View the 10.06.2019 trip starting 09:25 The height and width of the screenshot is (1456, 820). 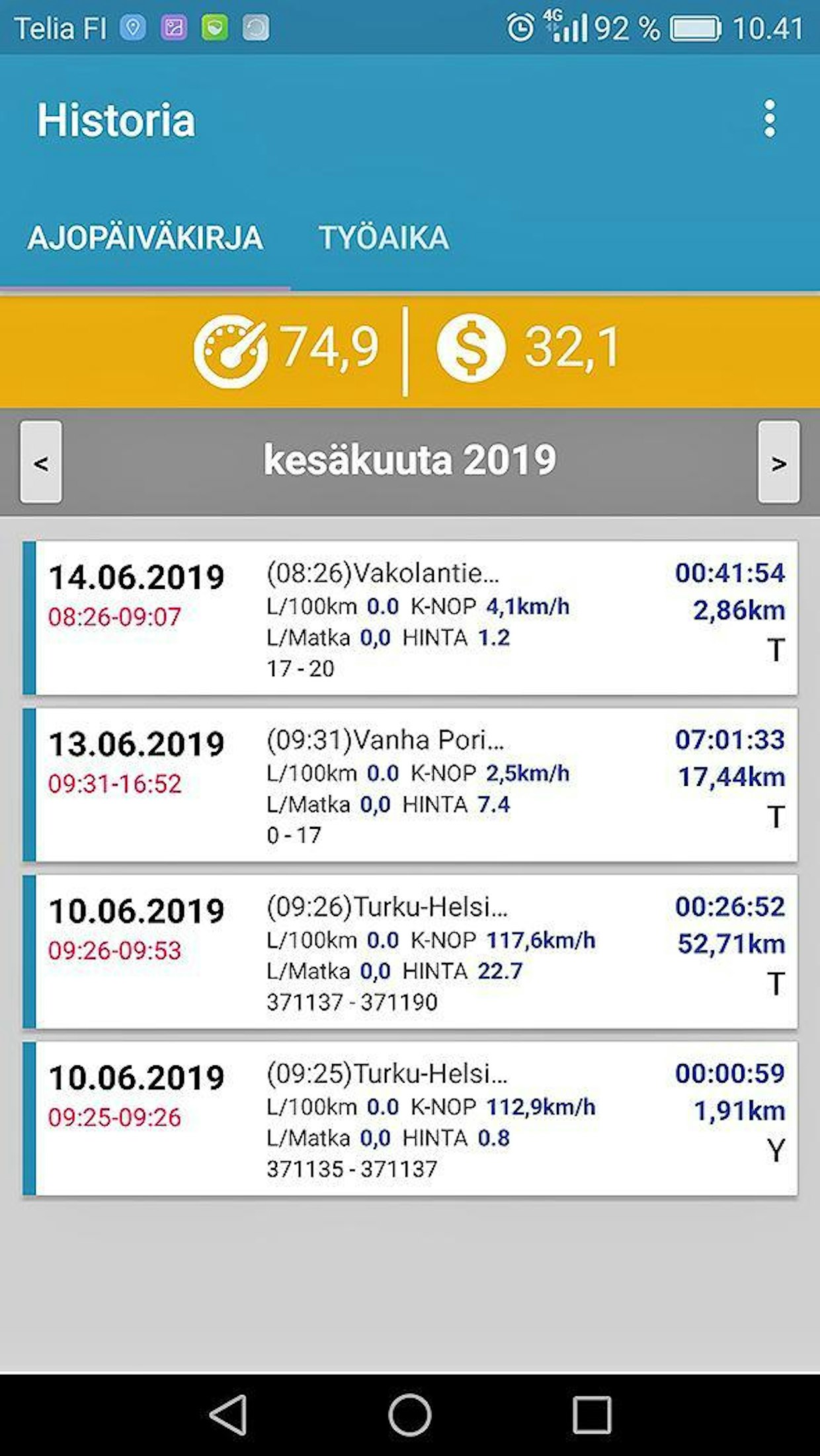pos(410,1118)
